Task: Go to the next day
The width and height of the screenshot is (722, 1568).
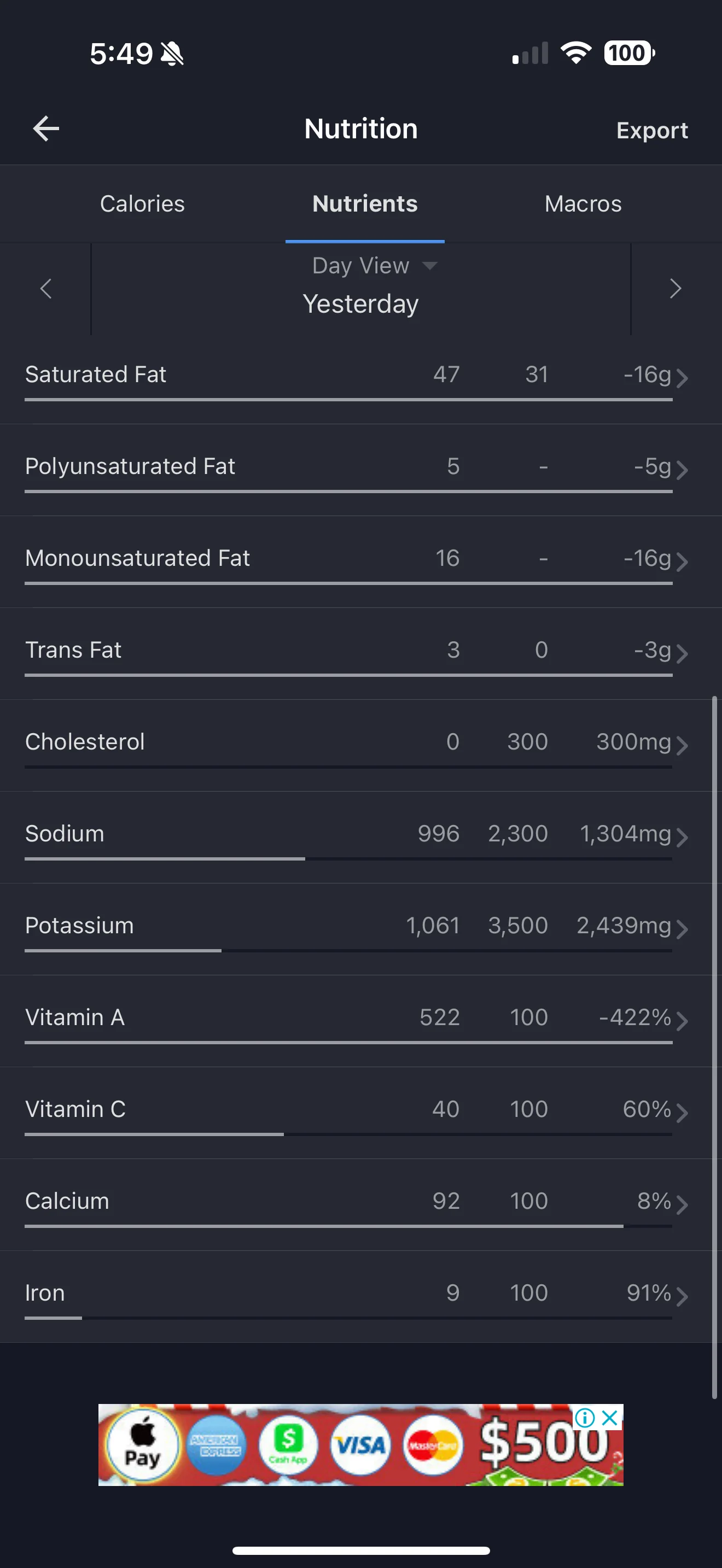Action: click(x=676, y=289)
